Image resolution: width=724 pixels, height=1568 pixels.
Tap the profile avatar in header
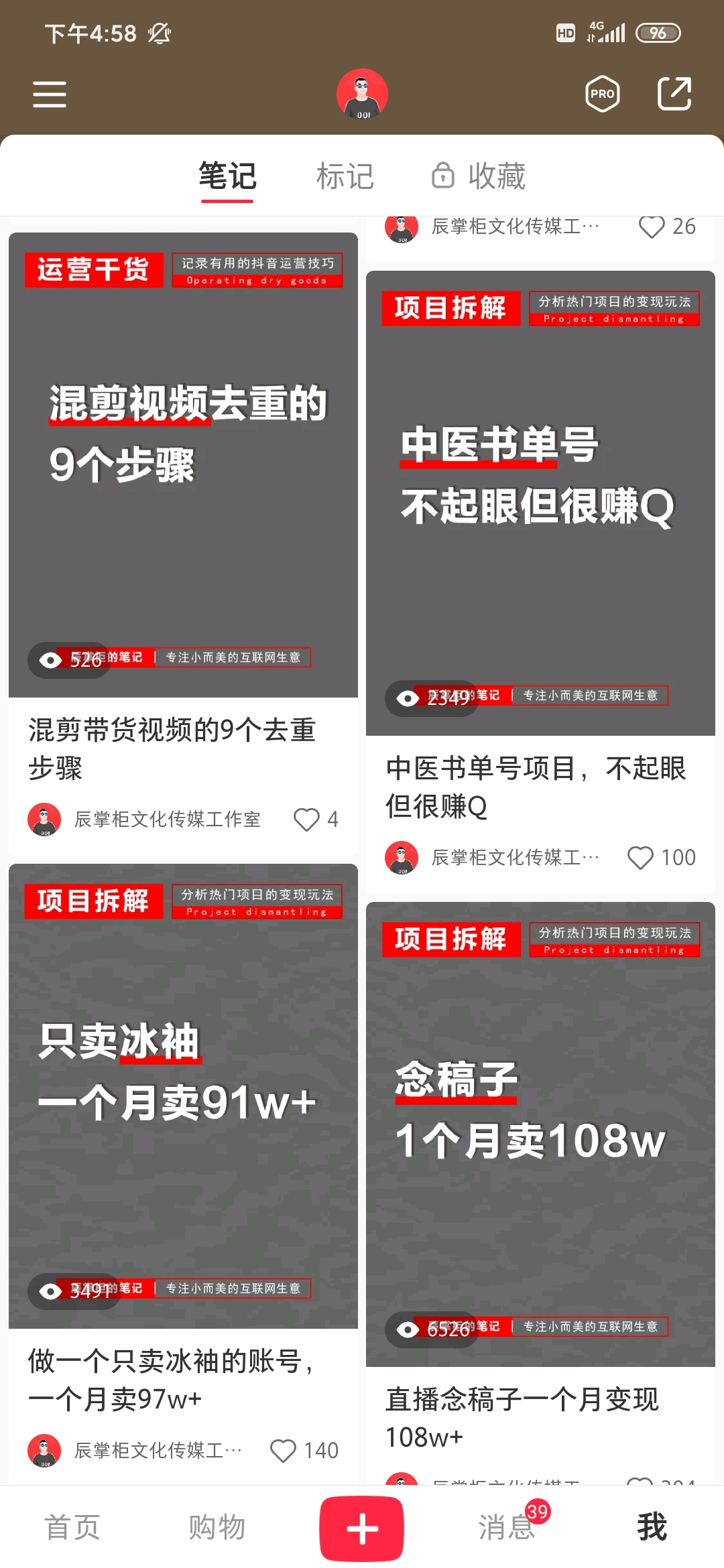click(362, 94)
